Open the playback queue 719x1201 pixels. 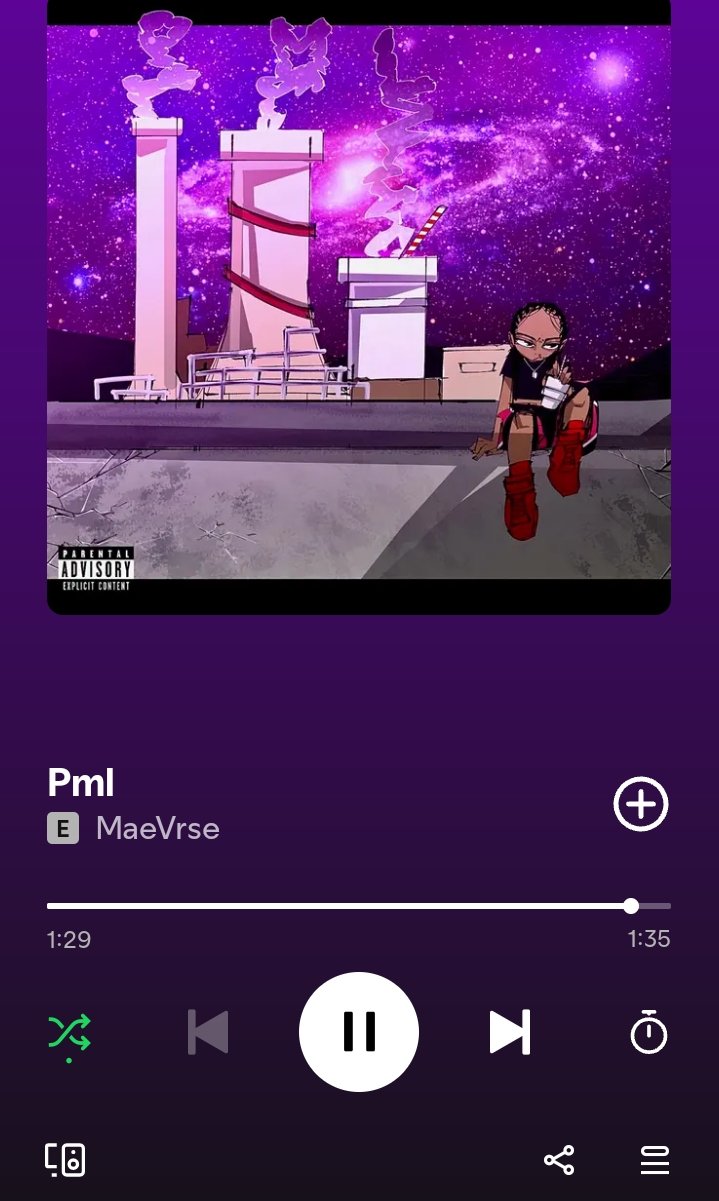point(654,1160)
